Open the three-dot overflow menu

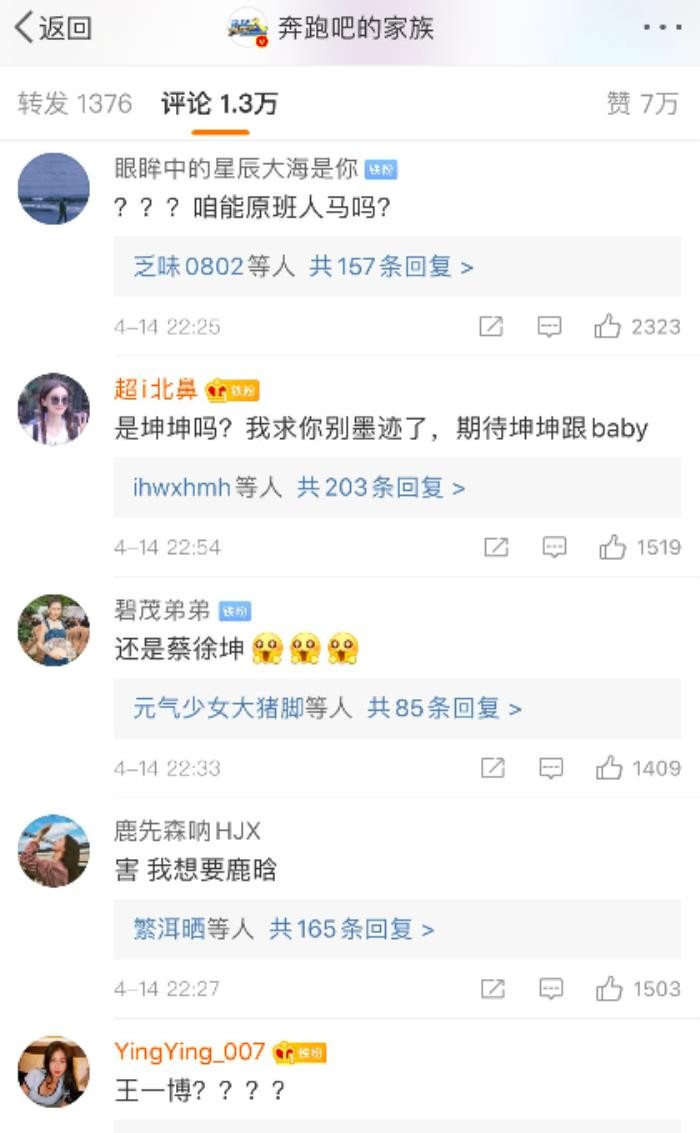pos(662,28)
